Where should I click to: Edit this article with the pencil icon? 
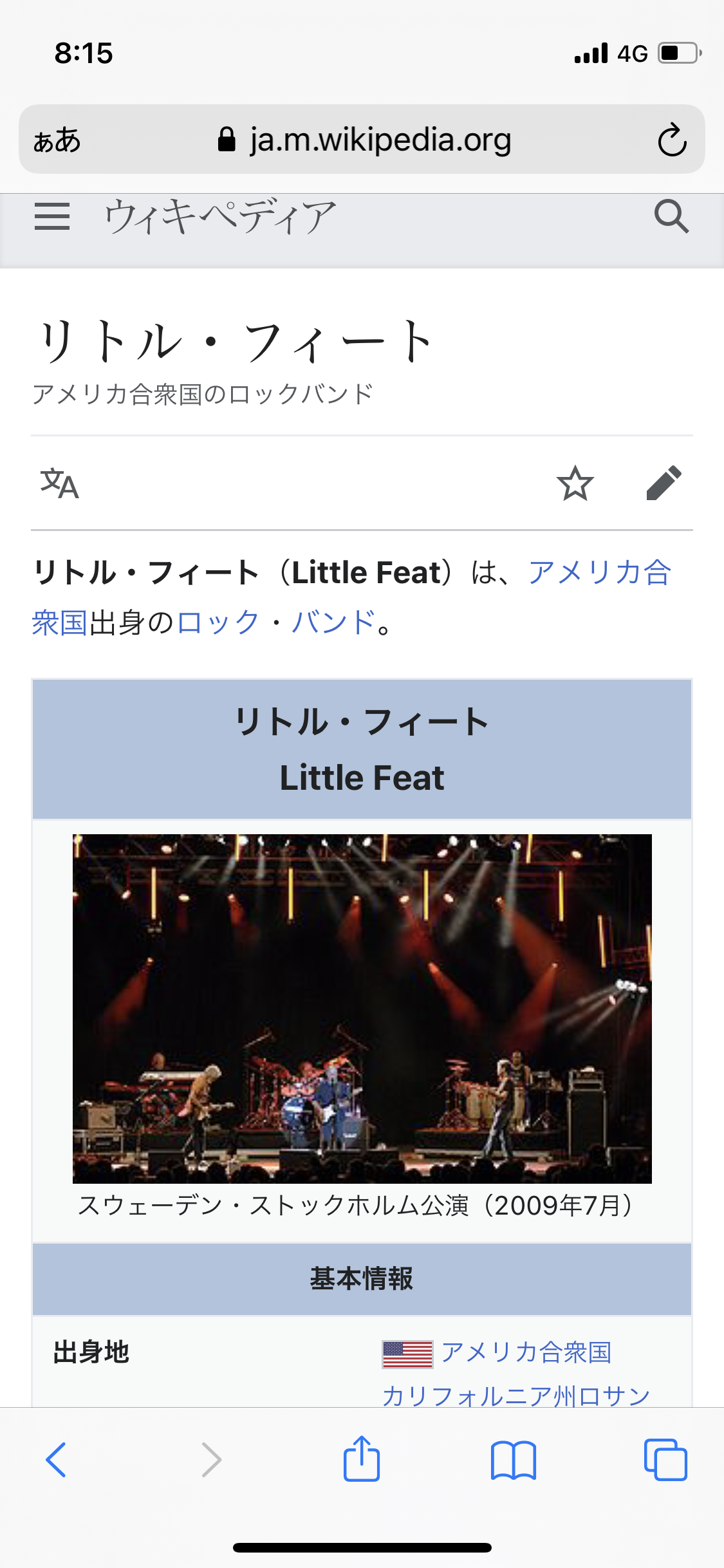(664, 483)
